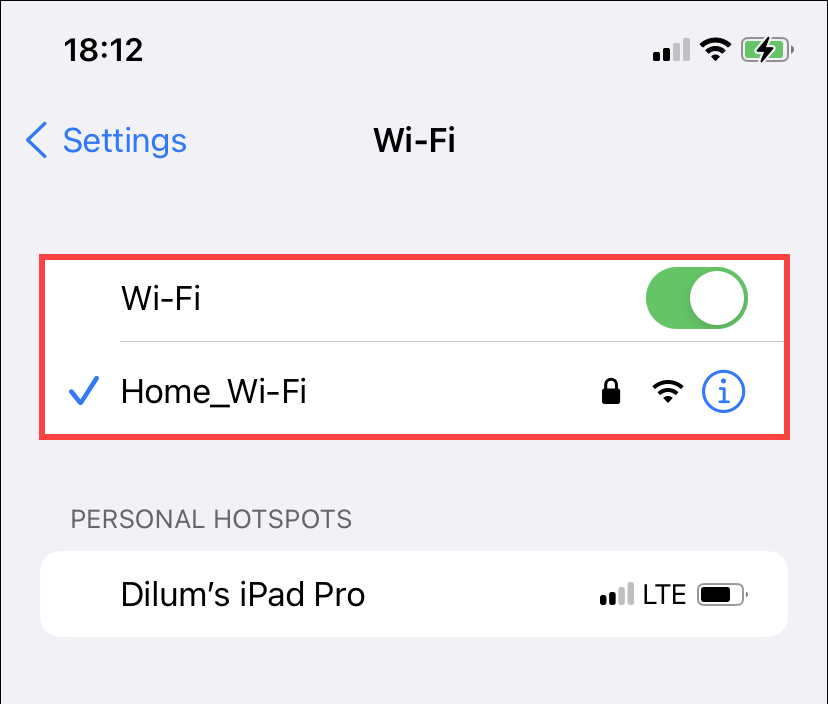This screenshot has width=828, height=704.
Task: Select the Home_Wi-Fi network row
Action: coord(300,392)
